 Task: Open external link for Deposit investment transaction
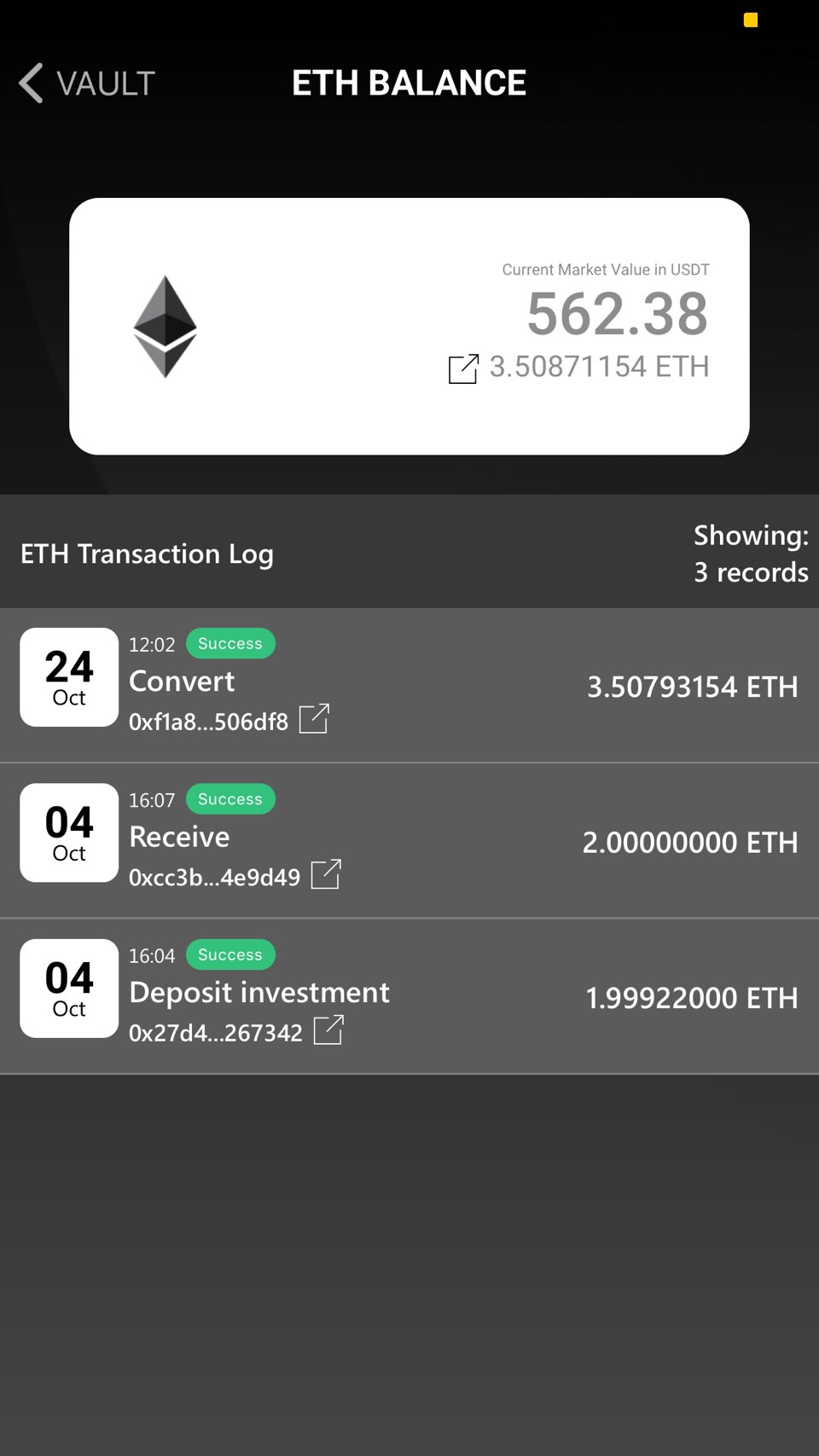pos(328,1030)
